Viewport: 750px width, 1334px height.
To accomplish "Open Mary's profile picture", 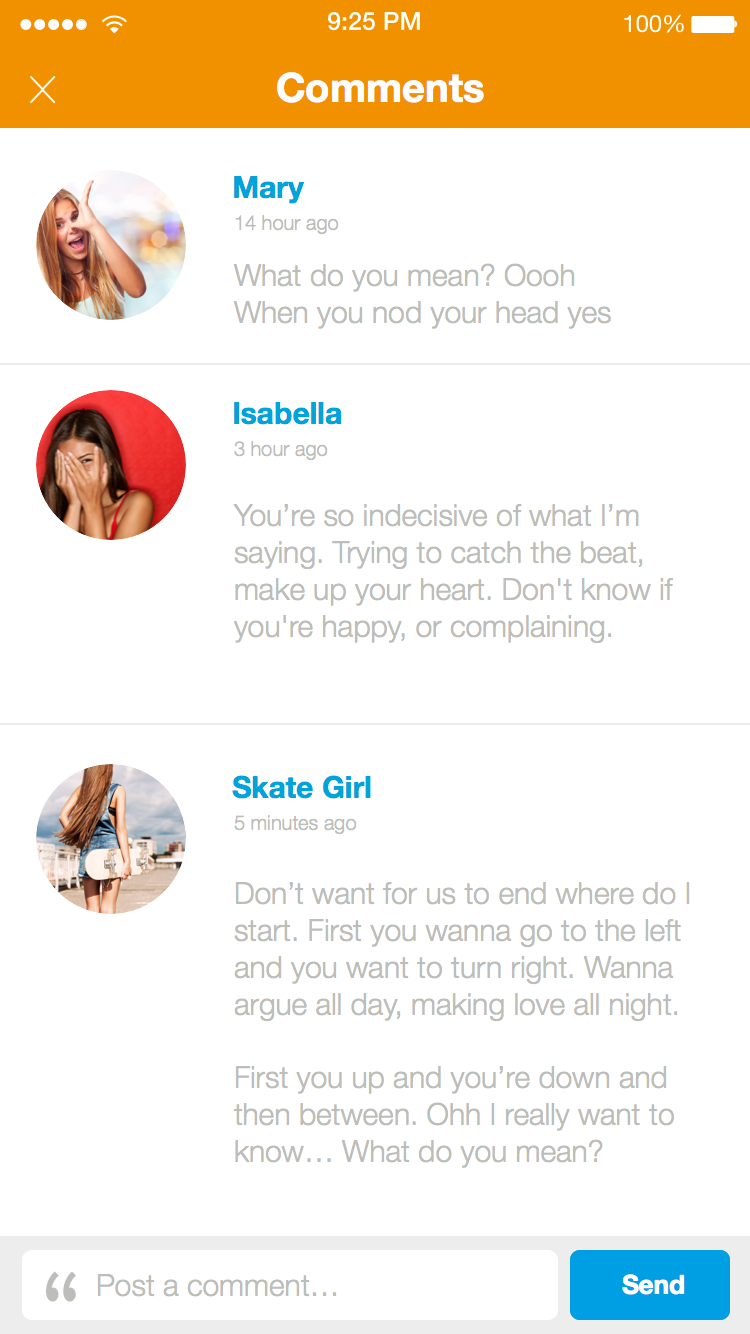I will coord(111,245).
